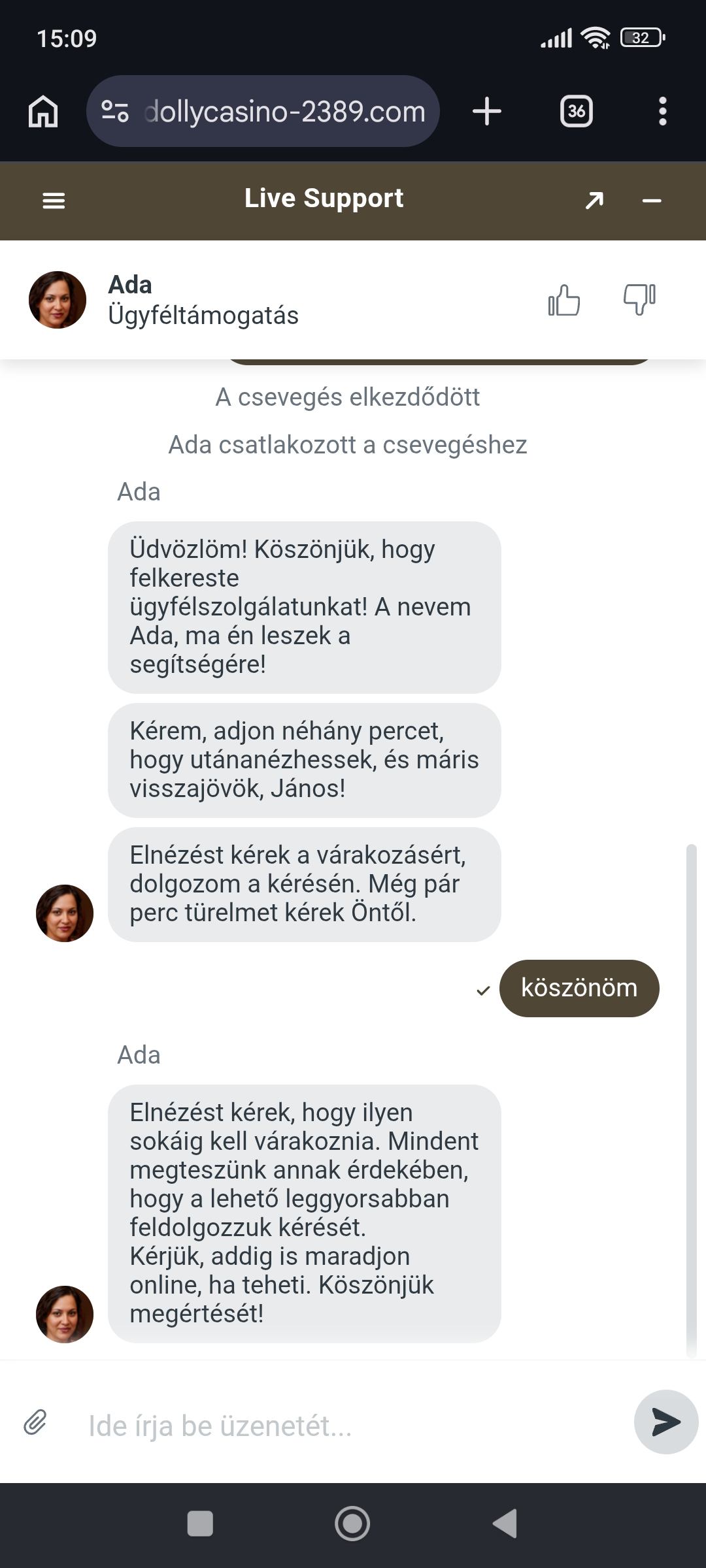Open a new browser tab
Viewport: 706px width, 1568px height.
tap(487, 111)
